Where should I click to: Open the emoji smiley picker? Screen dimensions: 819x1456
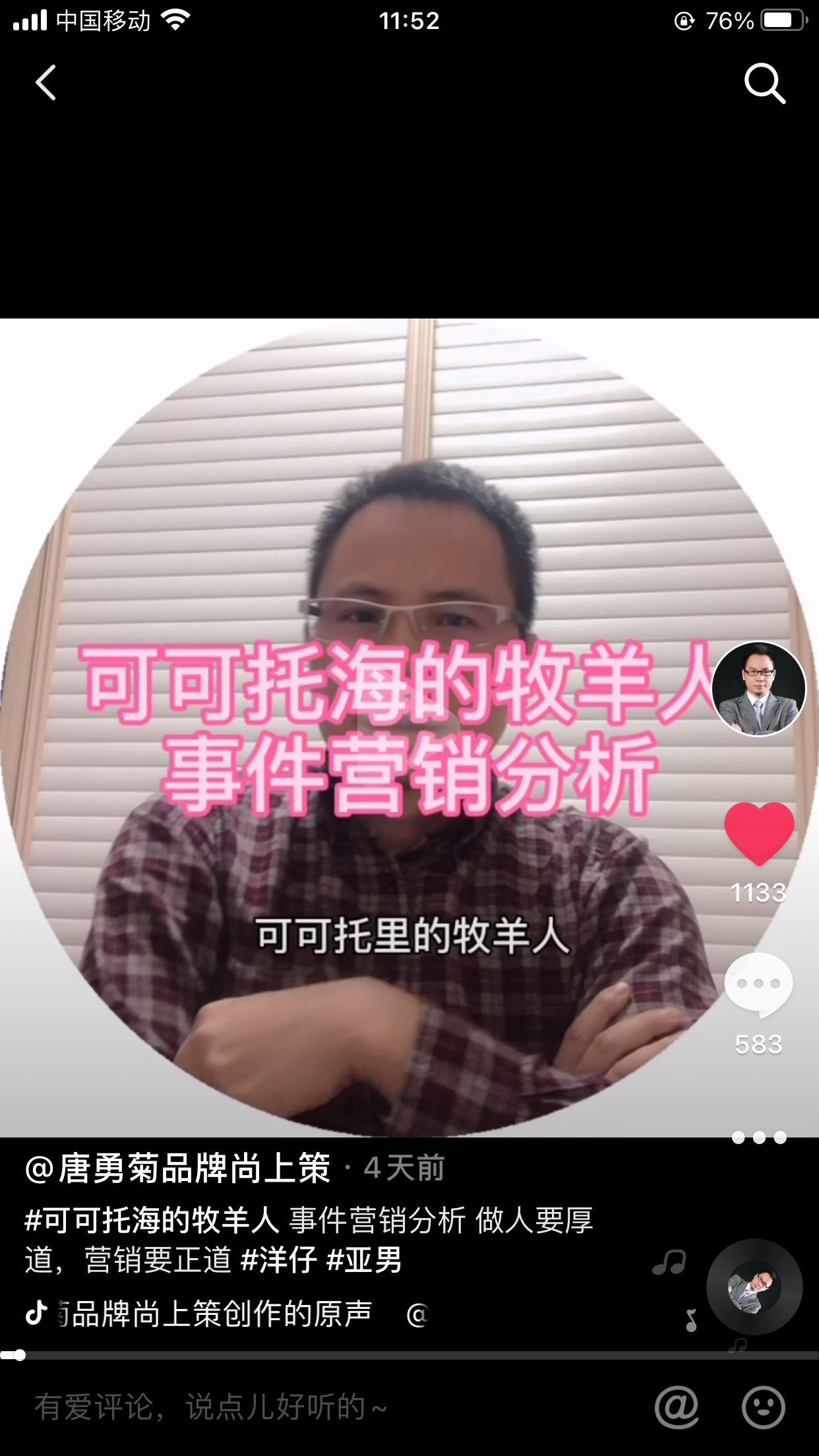pyautogui.click(x=763, y=1407)
